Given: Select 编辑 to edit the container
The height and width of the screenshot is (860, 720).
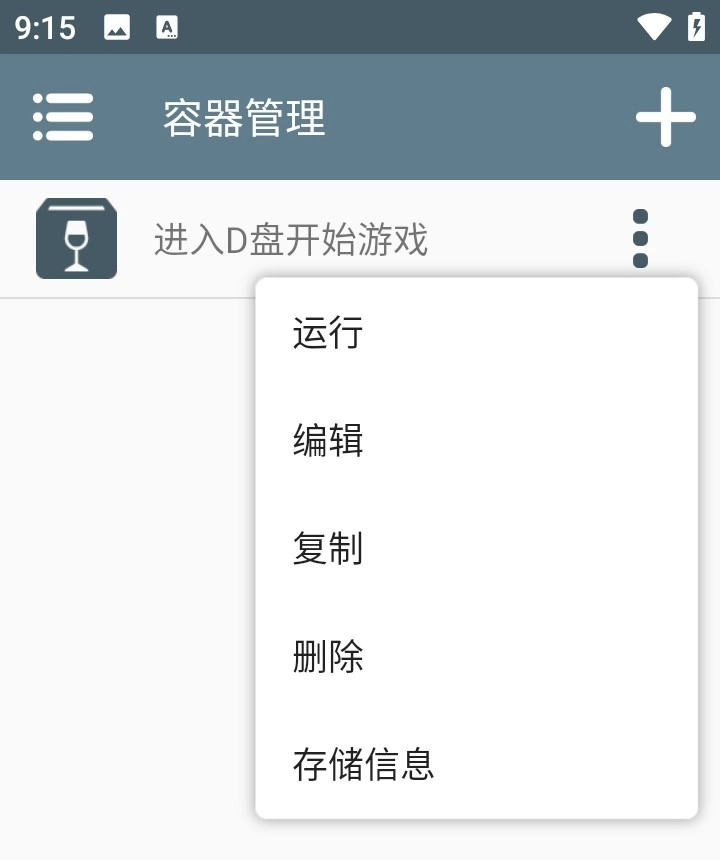Looking at the screenshot, I should click(x=327, y=439).
